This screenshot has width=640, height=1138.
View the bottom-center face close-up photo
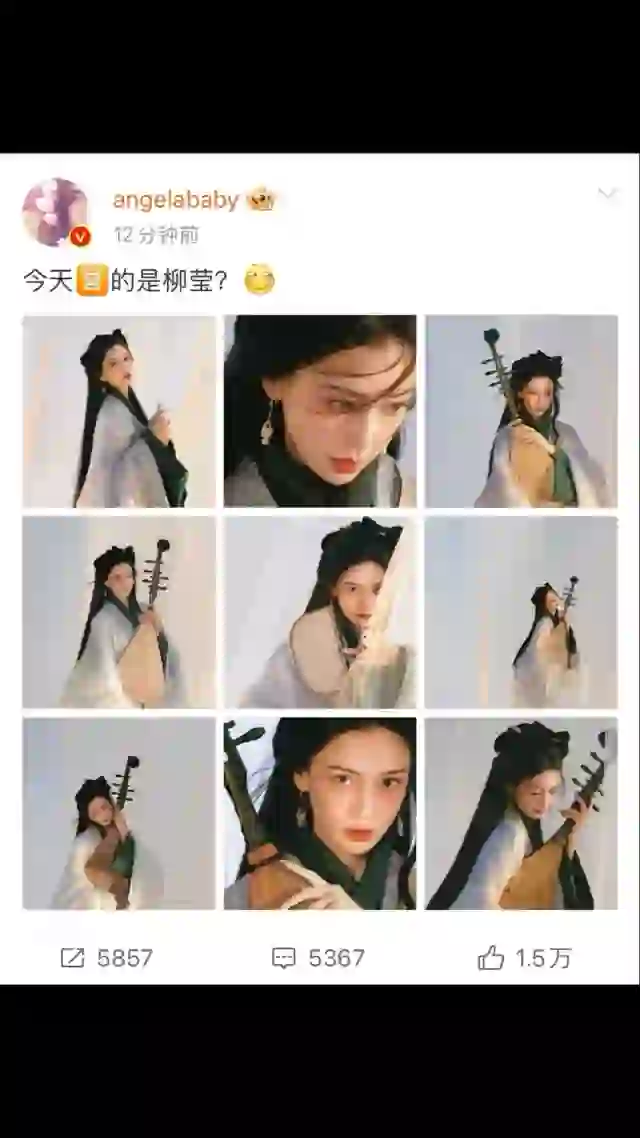coord(320,813)
